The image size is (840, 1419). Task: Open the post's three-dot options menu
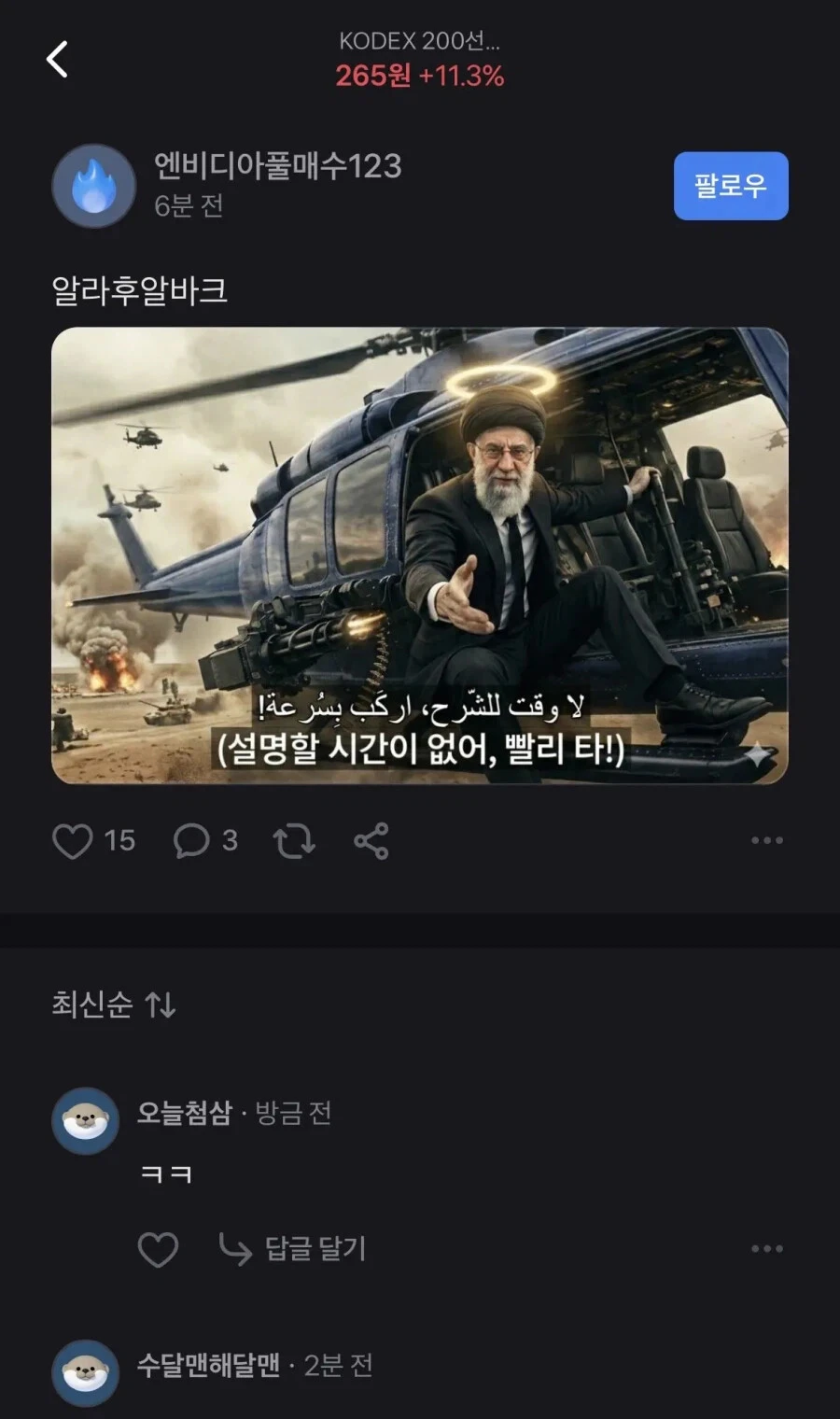click(x=767, y=840)
